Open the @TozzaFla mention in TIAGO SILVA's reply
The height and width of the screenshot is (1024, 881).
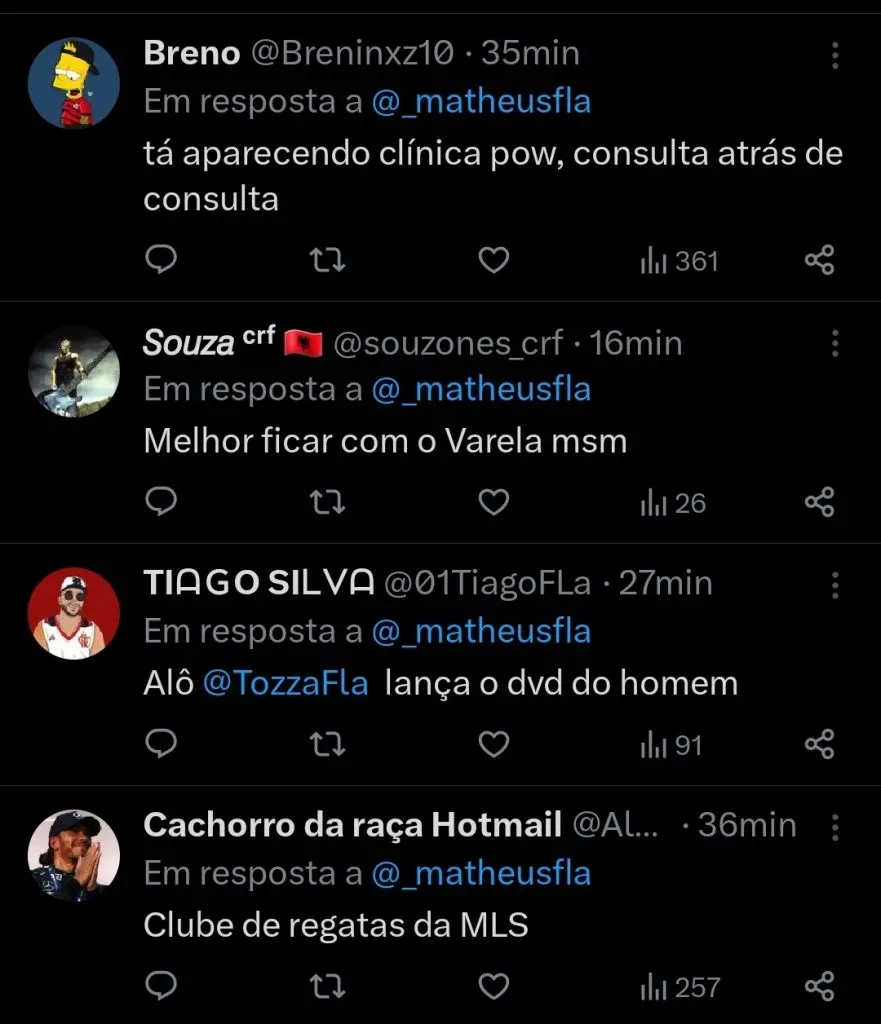tap(288, 682)
